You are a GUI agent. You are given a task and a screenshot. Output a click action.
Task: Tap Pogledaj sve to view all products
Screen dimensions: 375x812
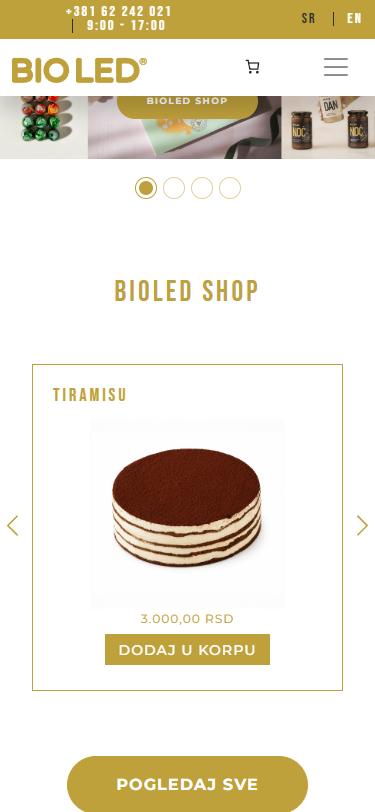(188, 784)
